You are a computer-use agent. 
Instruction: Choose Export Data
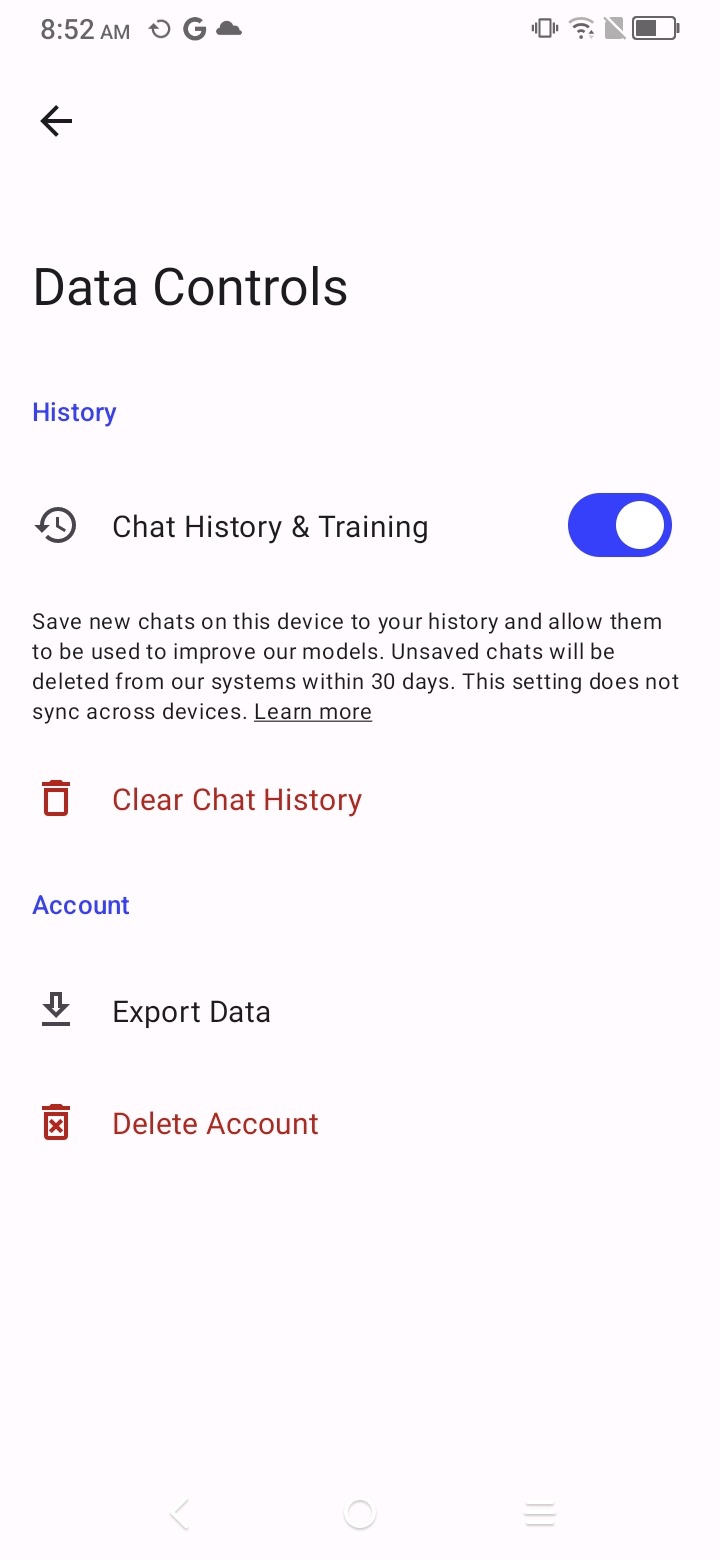pos(191,1011)
